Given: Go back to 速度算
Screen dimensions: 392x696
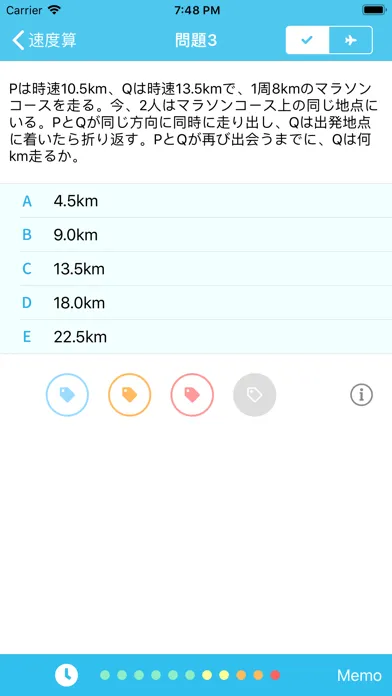Looking at the screenshot, I should pos(44,40).
